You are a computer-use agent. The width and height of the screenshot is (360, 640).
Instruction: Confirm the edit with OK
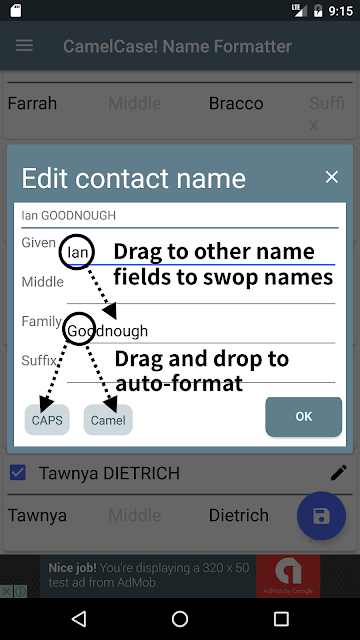(304, 417)
